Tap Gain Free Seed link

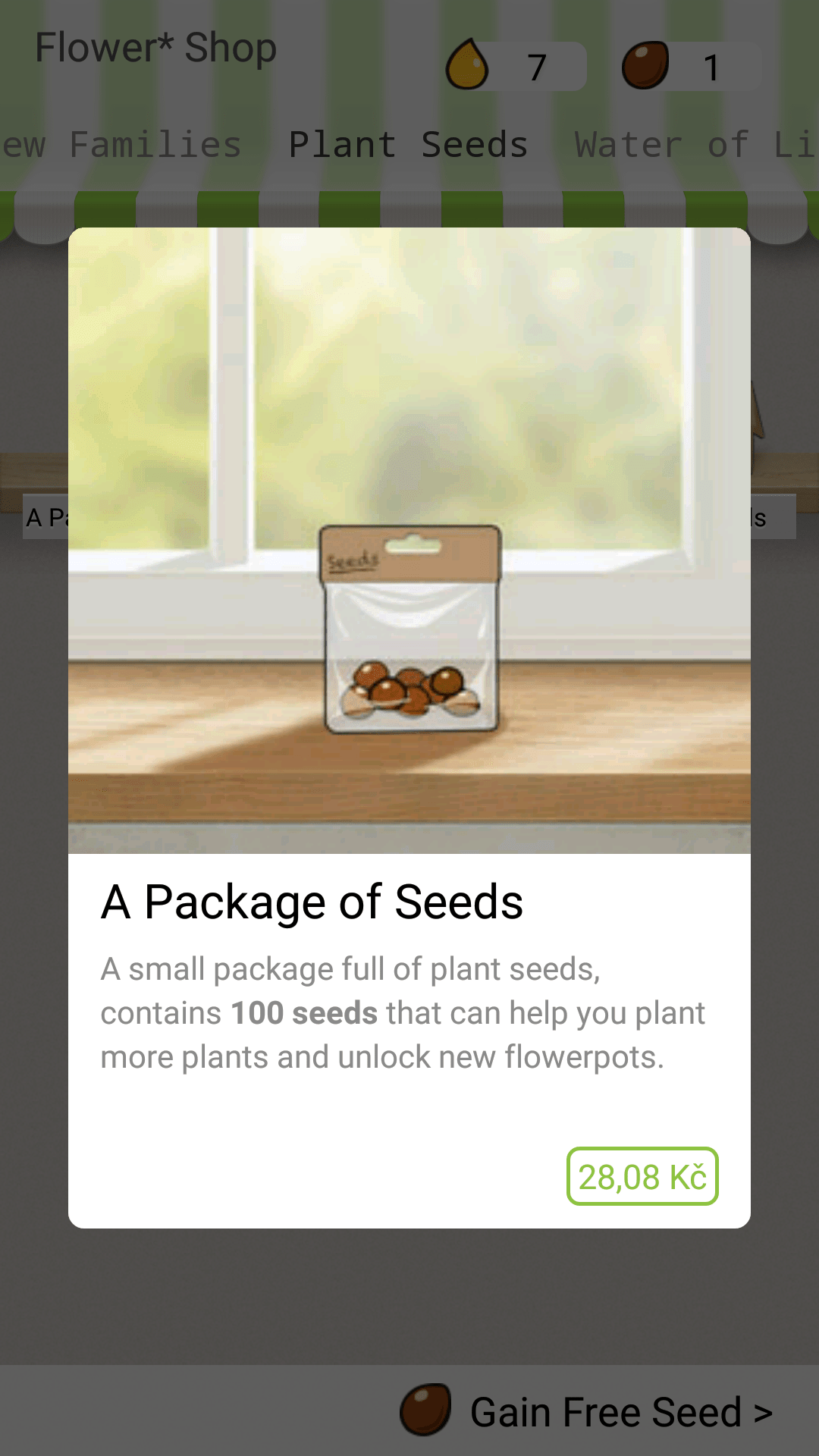coord(586,1411)
